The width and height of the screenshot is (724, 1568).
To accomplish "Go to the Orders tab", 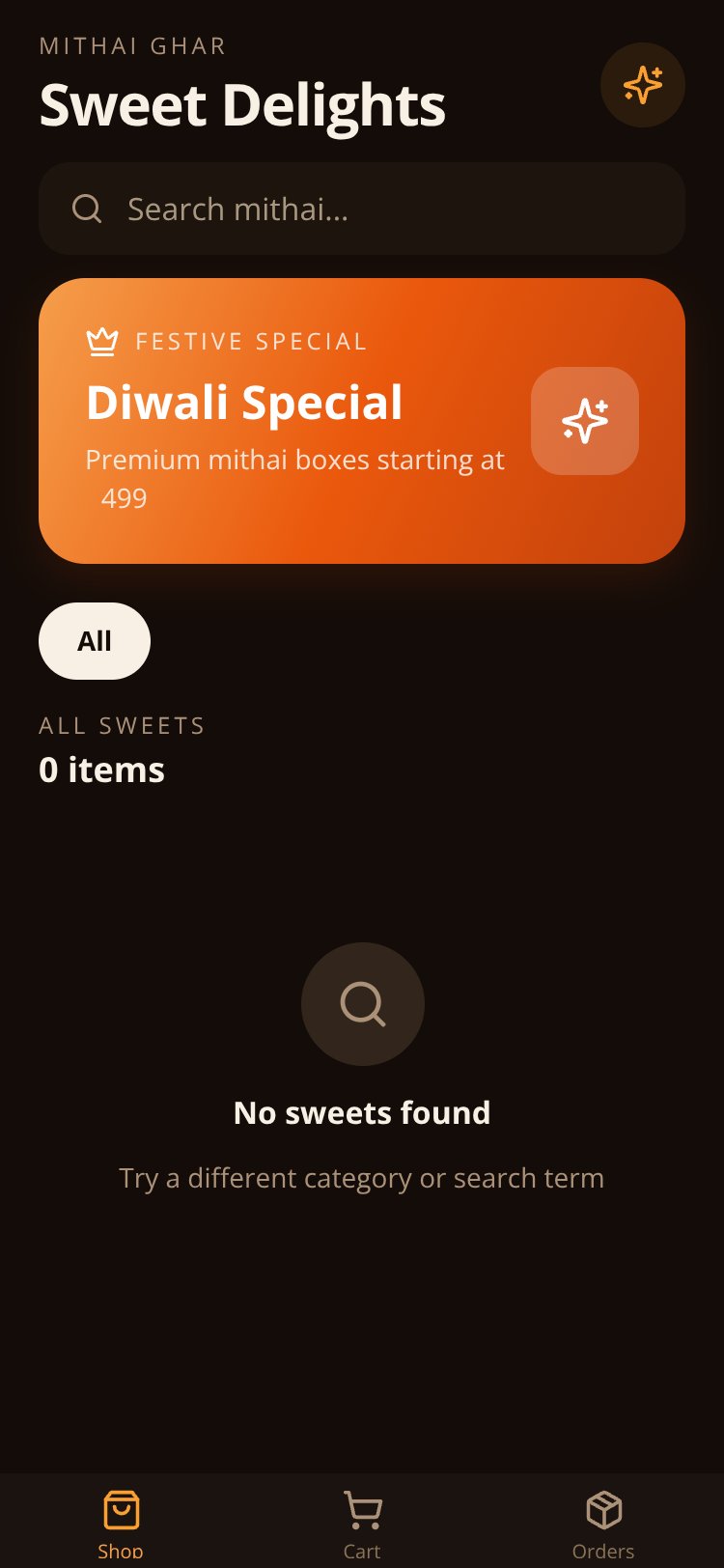I will (x=603, y=1525).
